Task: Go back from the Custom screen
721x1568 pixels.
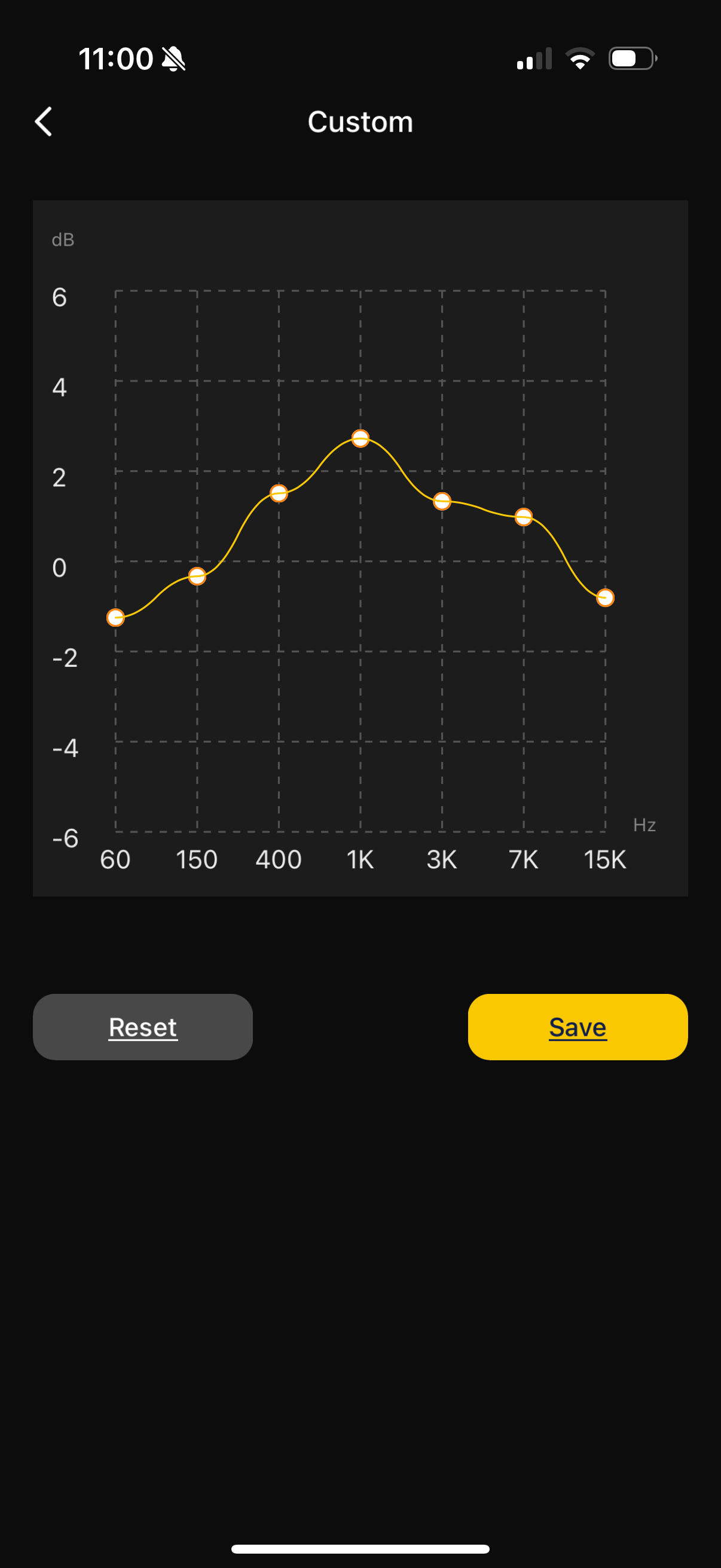Action: 43,122
